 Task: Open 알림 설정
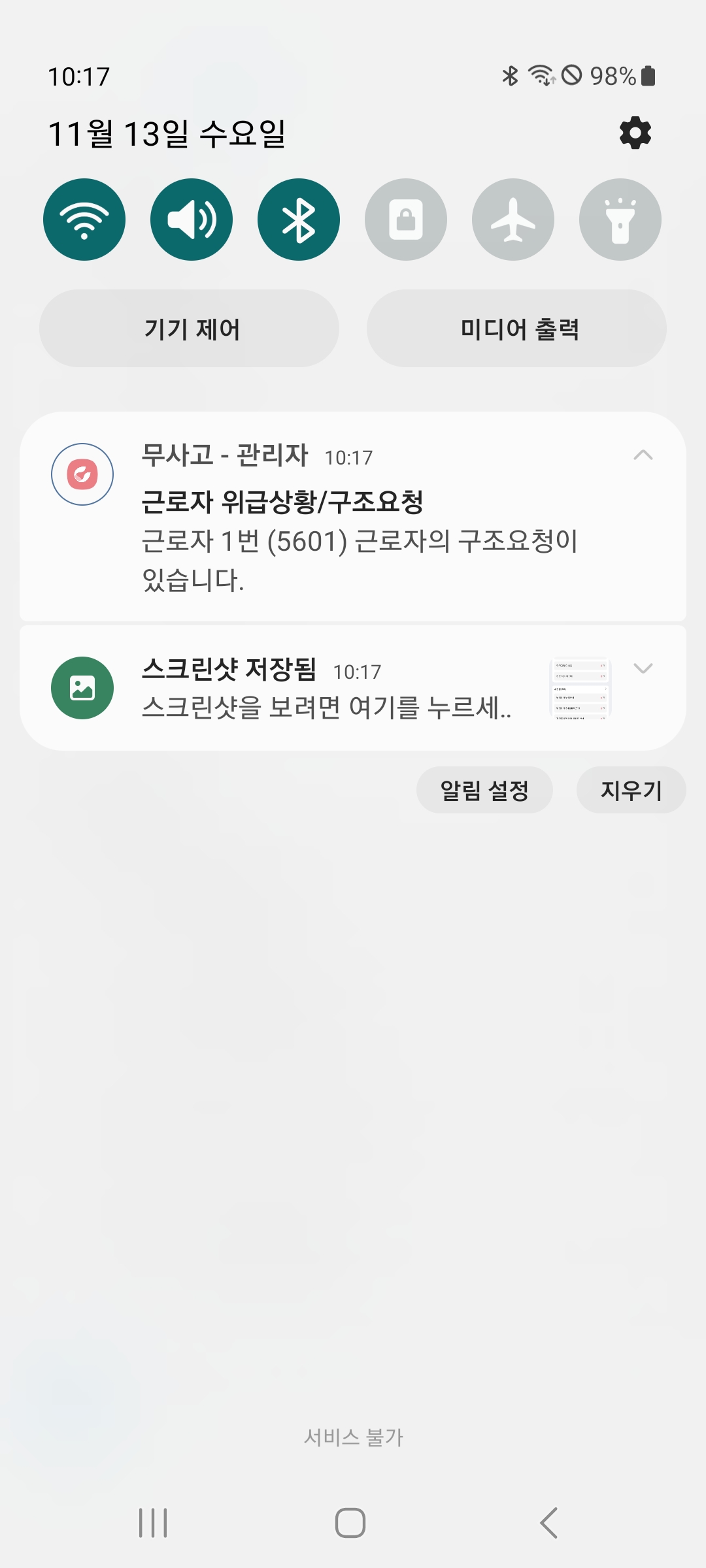click(484, 790)
